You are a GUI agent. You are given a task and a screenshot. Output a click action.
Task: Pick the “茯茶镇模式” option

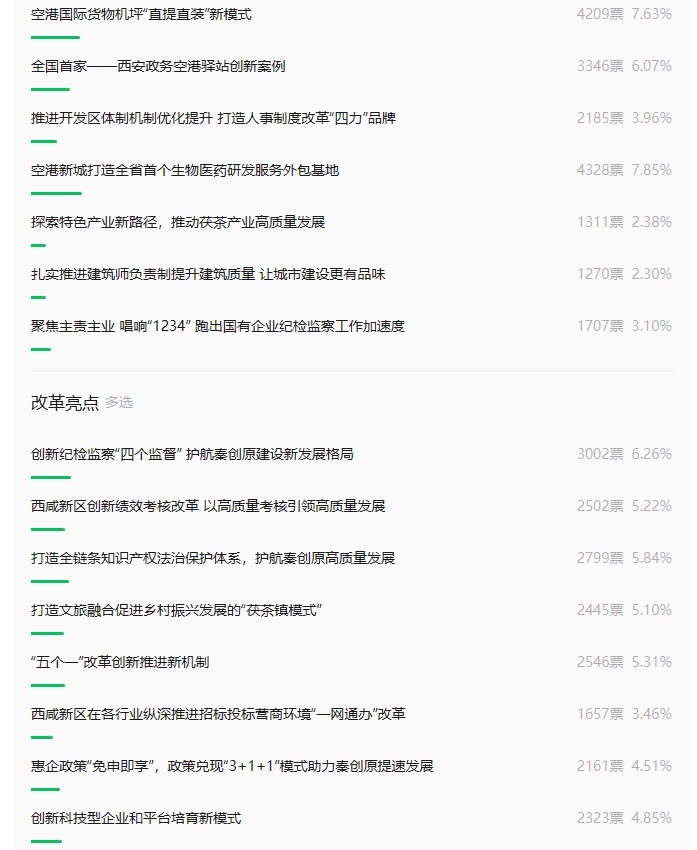pos(176,610)
